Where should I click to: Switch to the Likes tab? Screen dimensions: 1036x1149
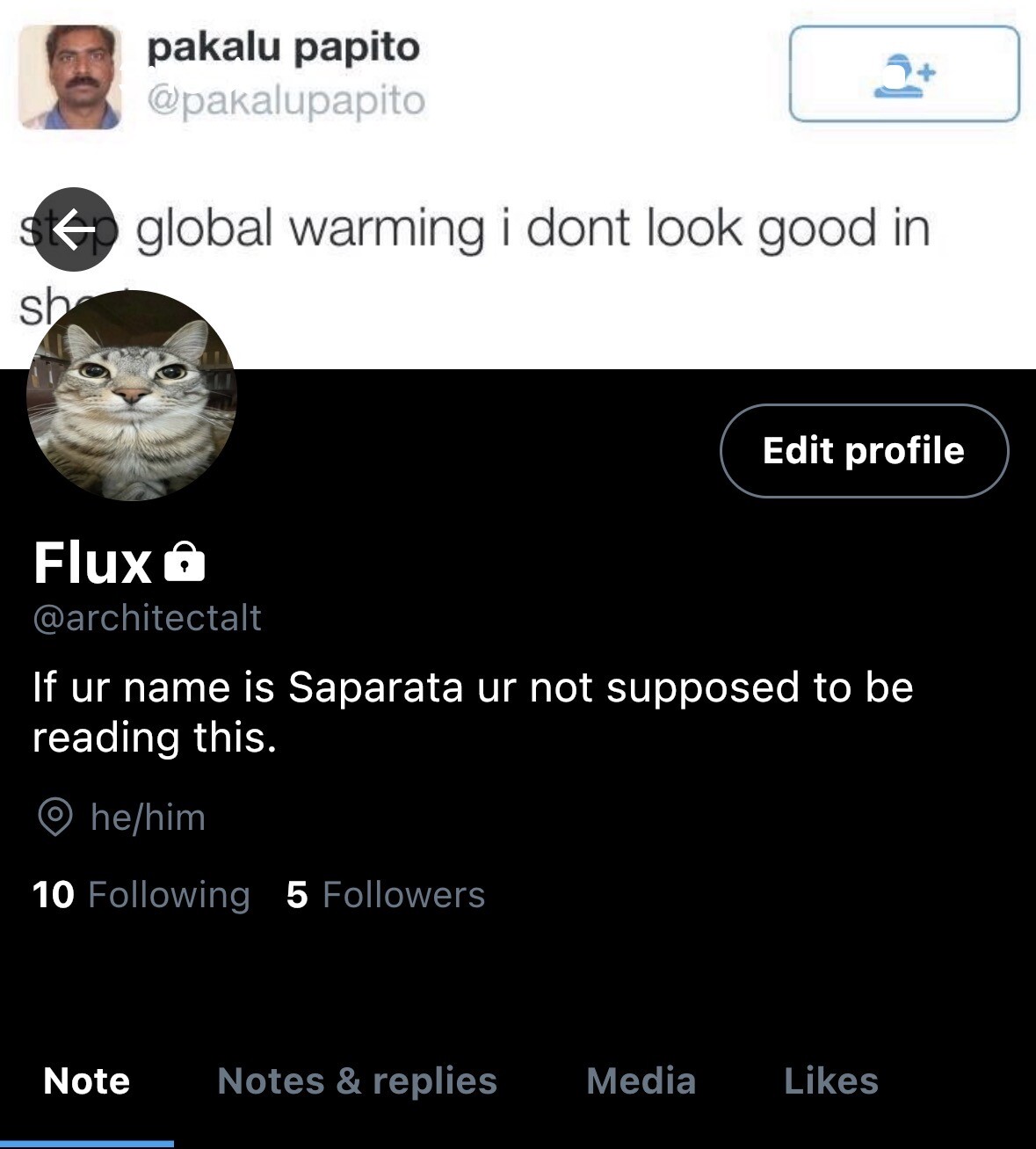point(830,1081)
